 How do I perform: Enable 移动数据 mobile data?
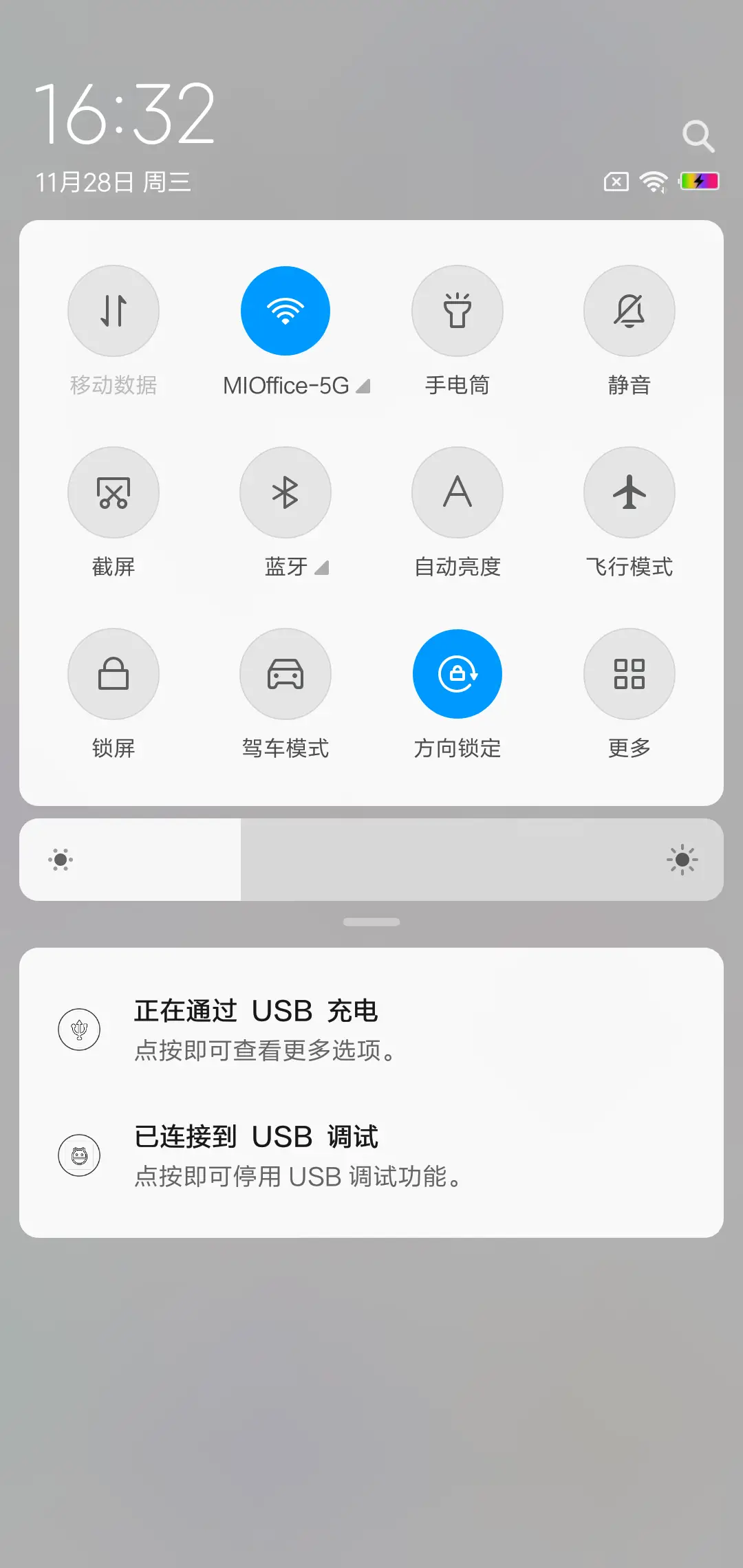point(114,311)
